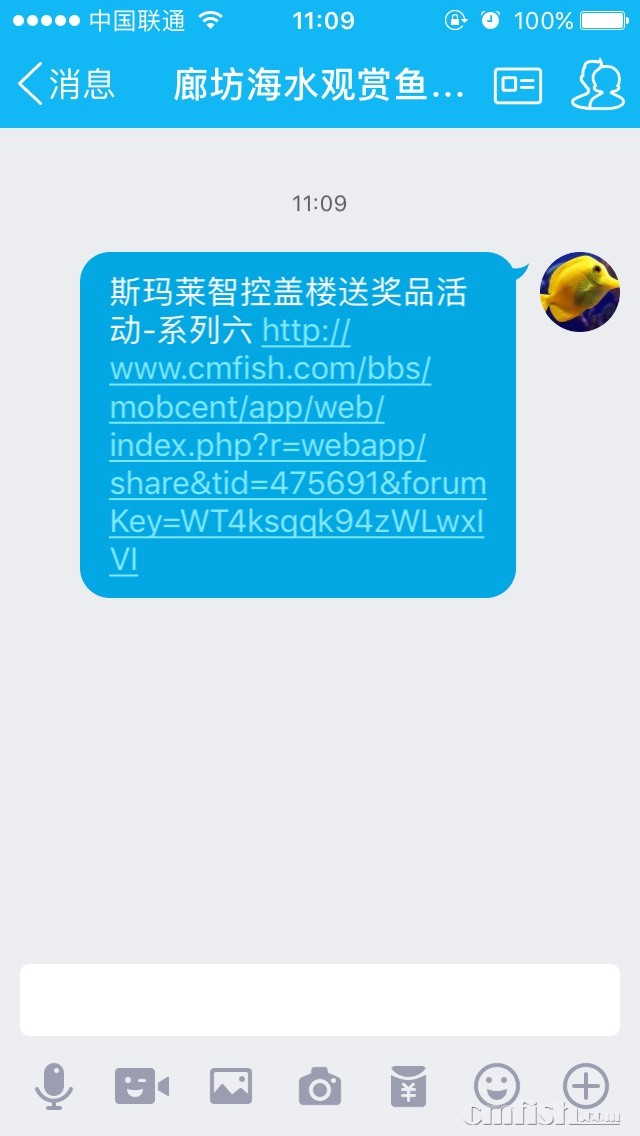This screenshot has width=640, height=1136.
Task: Open the group notice card icon
Action: point(517,86)
